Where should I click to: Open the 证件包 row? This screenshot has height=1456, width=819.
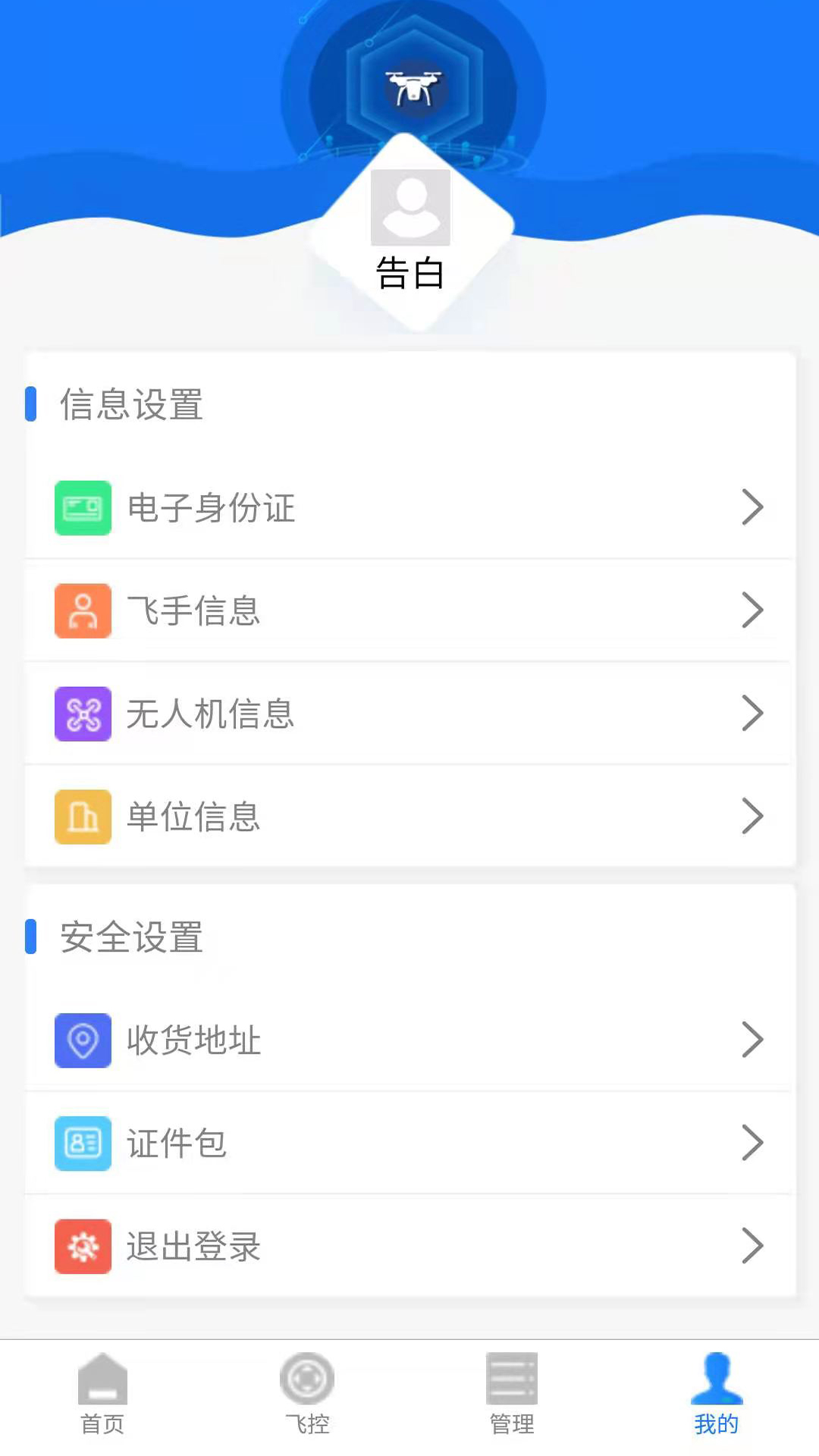point(409,1143)
